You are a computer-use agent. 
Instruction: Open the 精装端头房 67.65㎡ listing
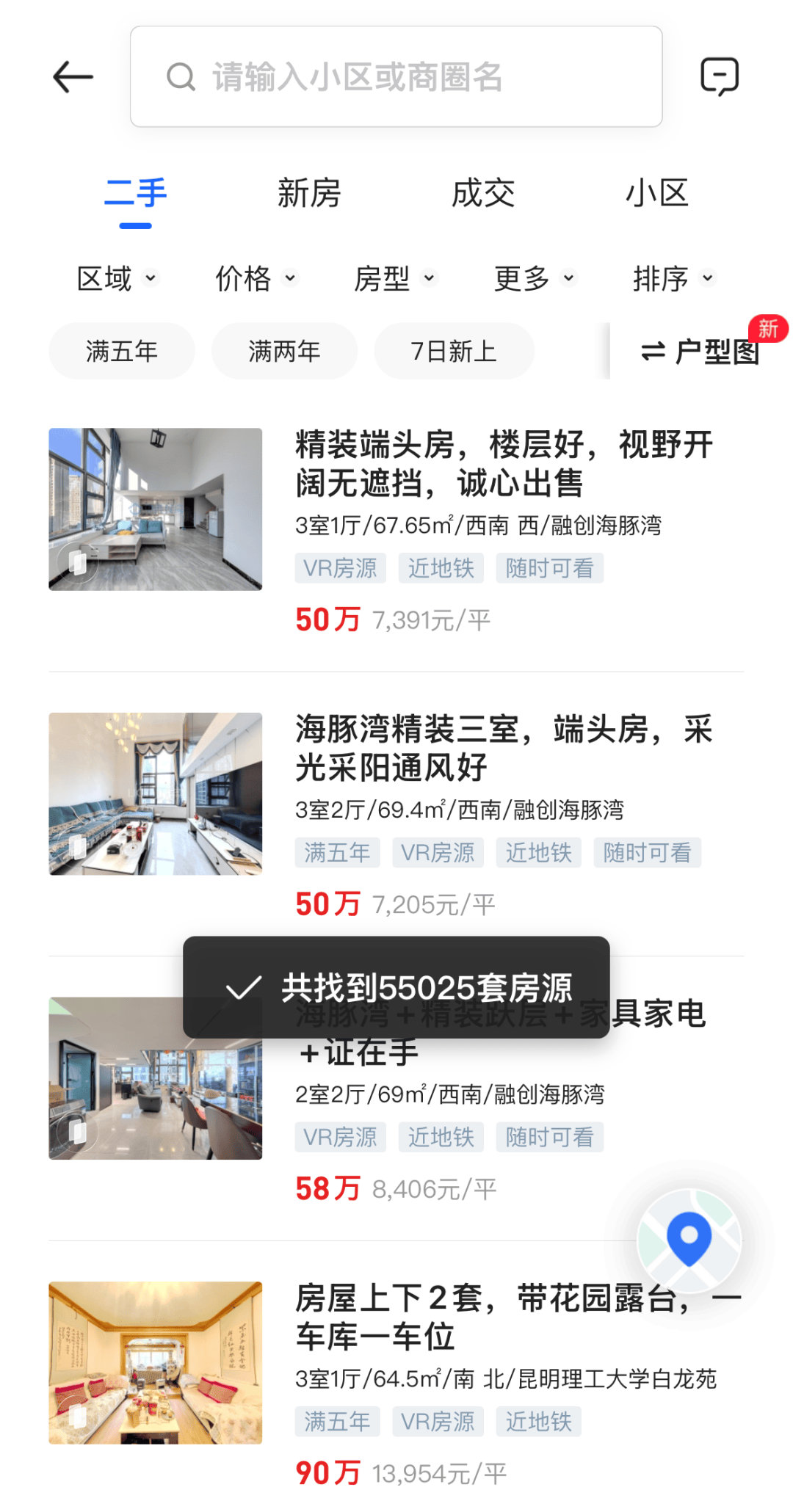[x=504, y=464]
